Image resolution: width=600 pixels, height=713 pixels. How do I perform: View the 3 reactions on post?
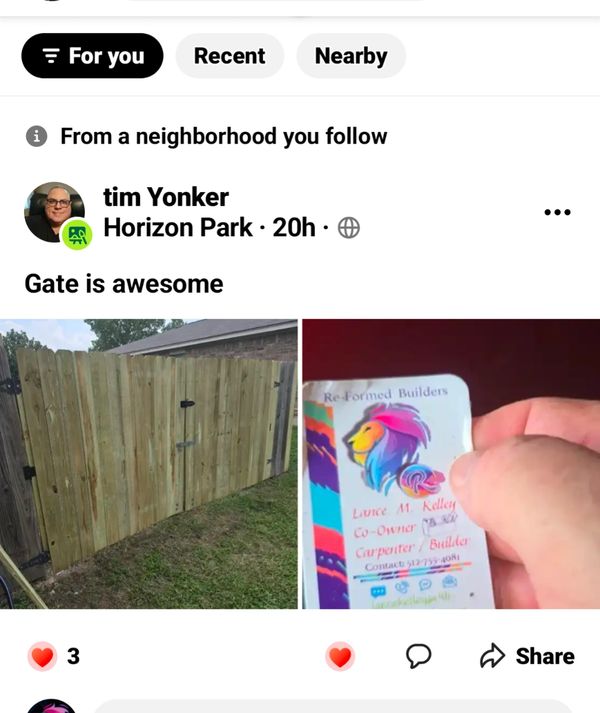tap(55, 656)
